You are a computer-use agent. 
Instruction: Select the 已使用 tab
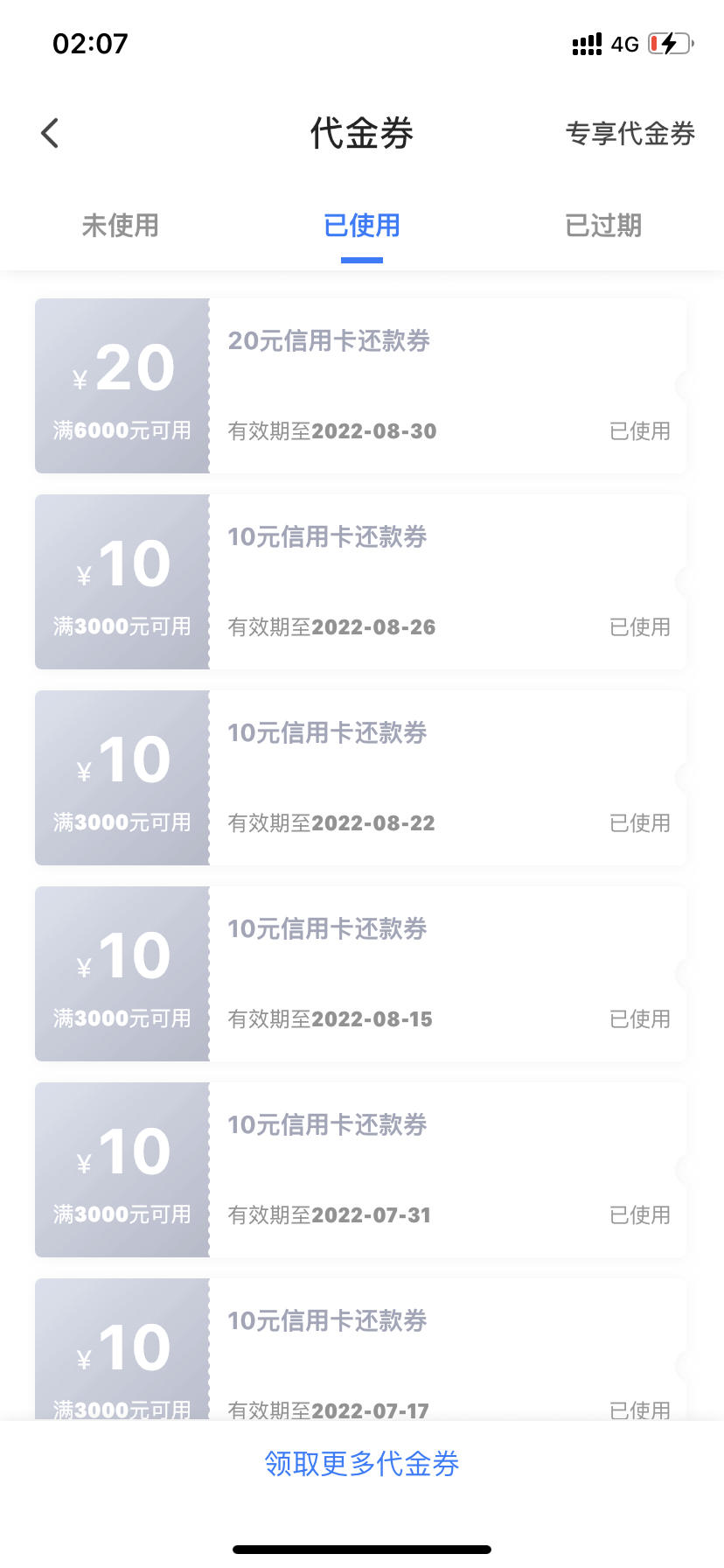pos(362,226)
